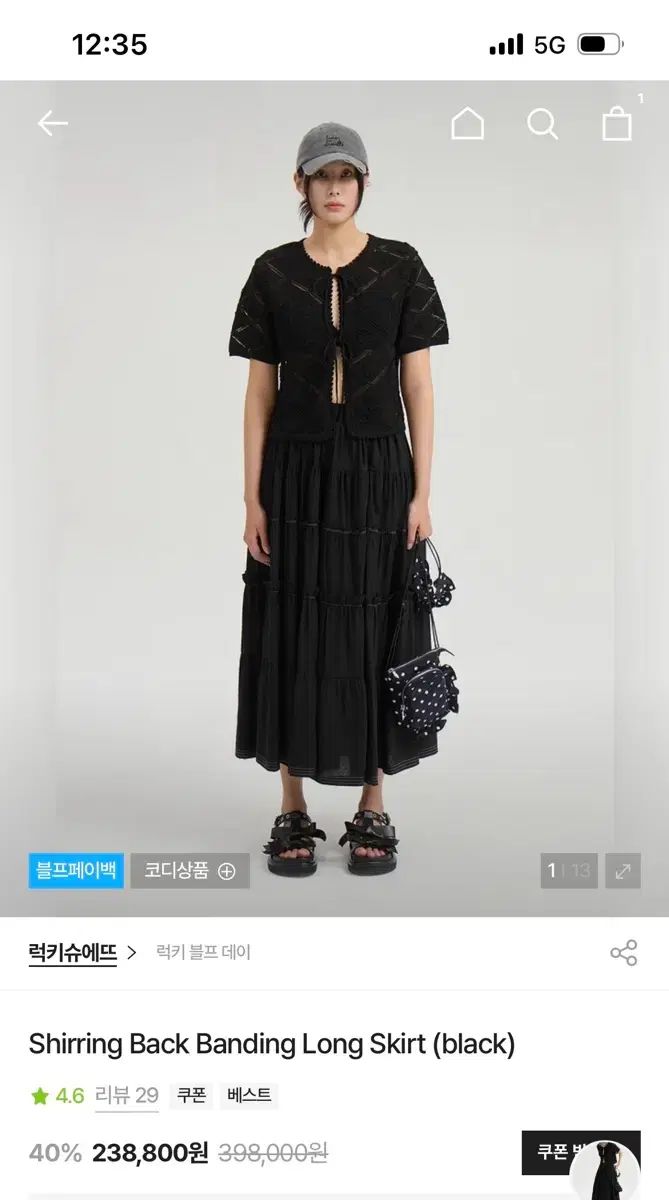669x1200 pixels.
Task: Open the home icon
Action: [x=467, y=123]
